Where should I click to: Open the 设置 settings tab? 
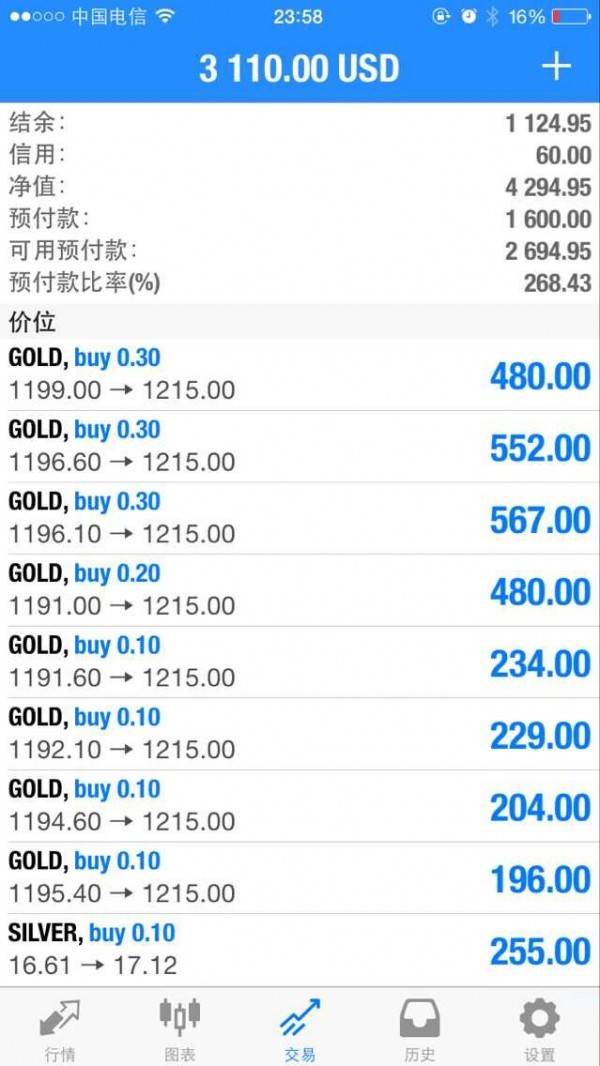click(x=540, y=1029)
